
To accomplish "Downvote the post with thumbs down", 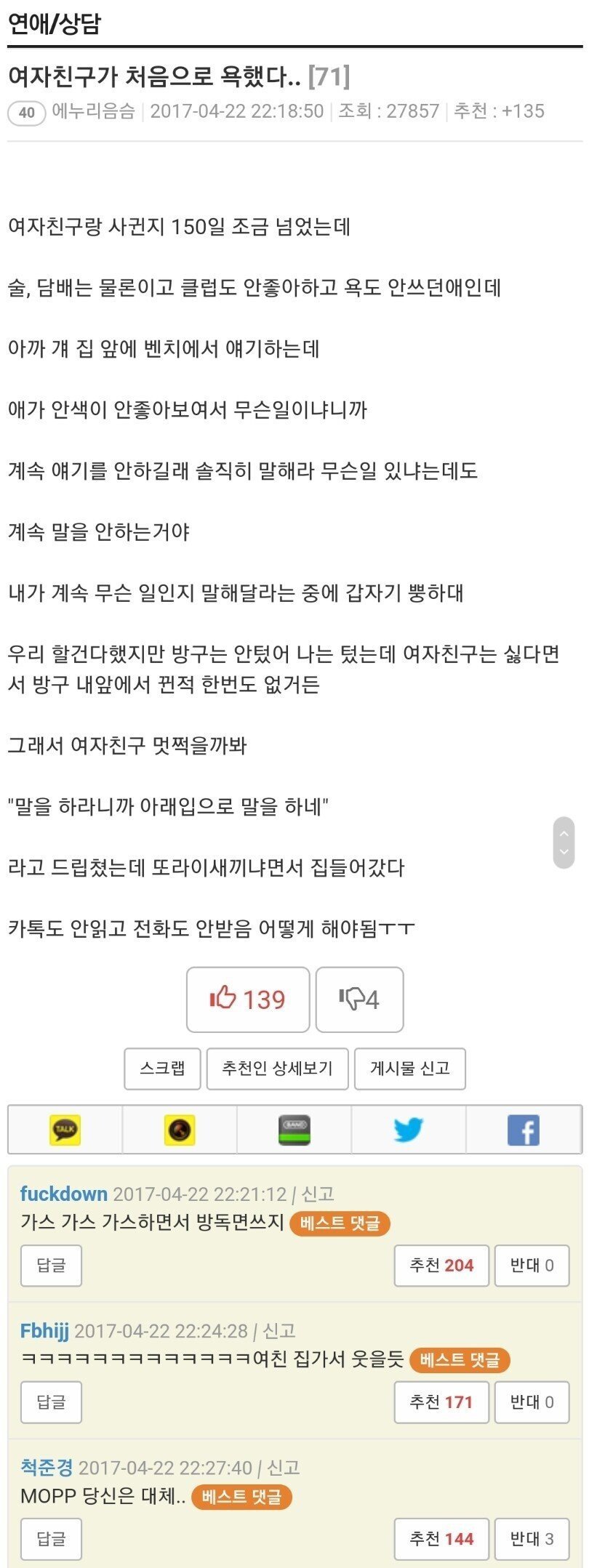I will pos(359,999).
